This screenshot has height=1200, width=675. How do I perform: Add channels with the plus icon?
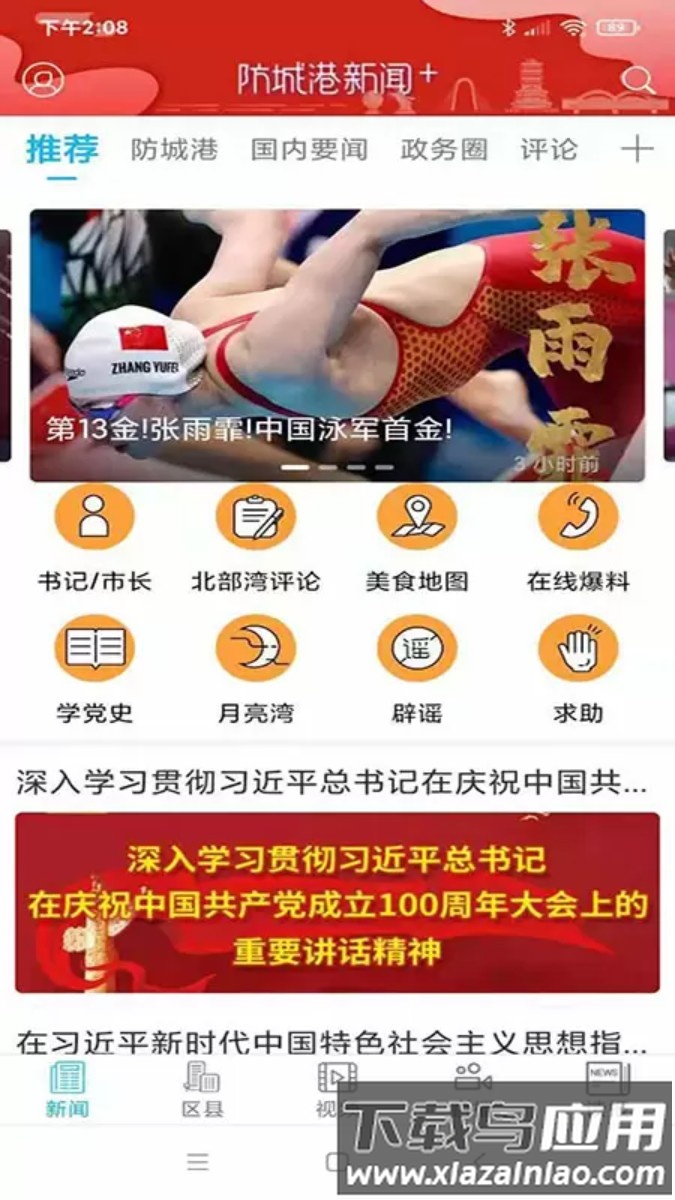637,150
